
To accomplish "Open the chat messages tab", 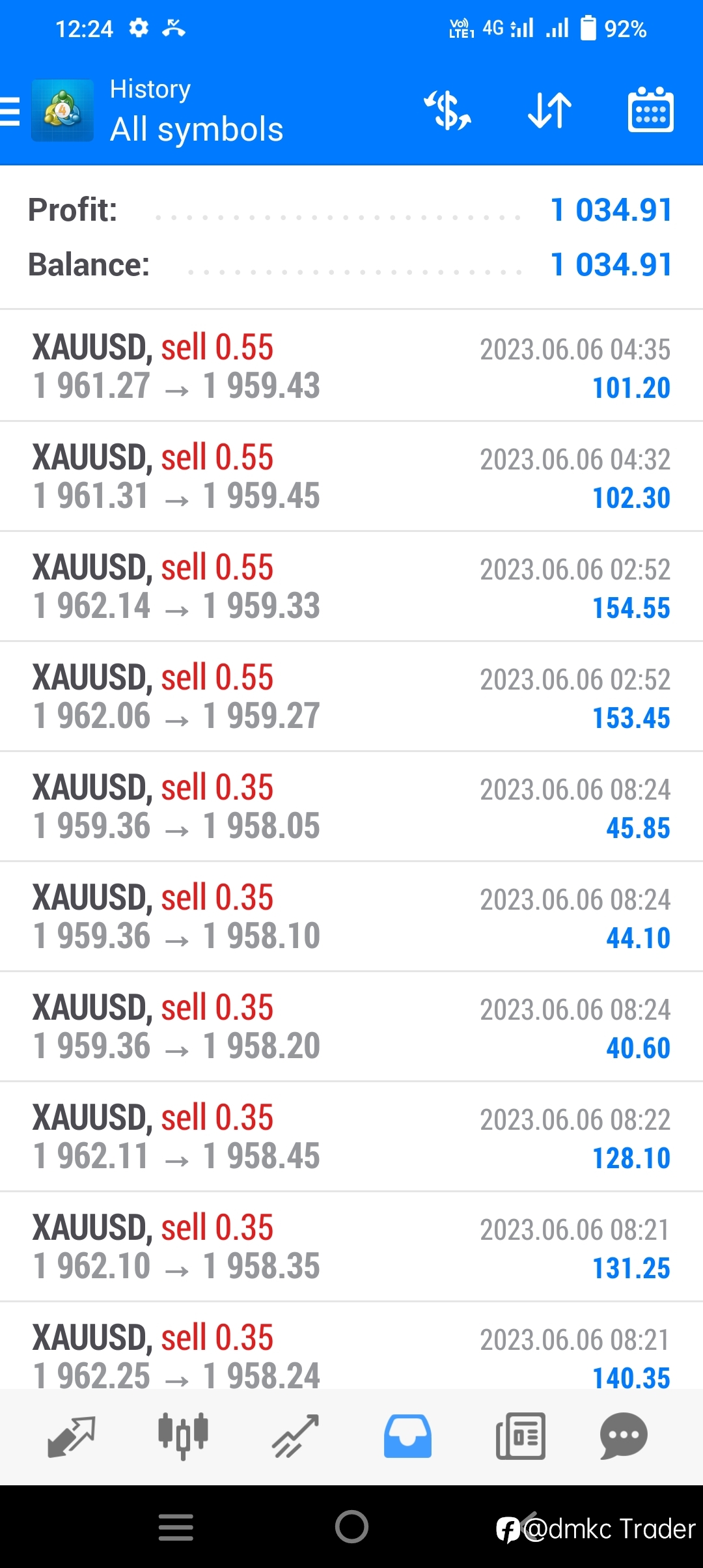I will pyautogui.click(x=623, y=1436).
